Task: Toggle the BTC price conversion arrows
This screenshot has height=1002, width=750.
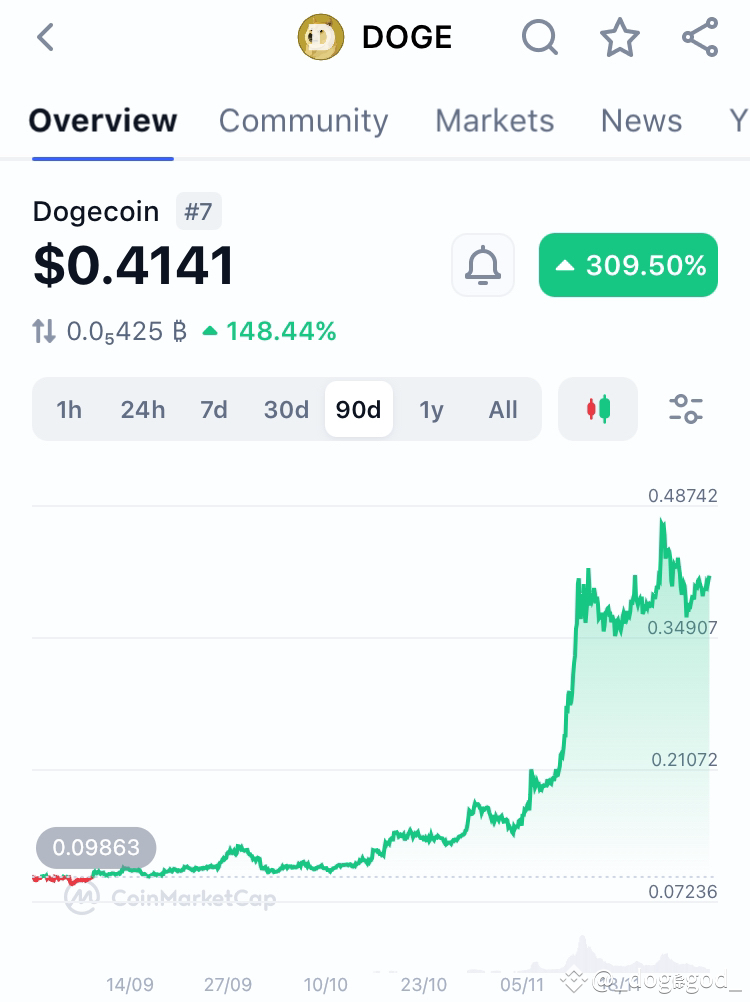Action: tap(44, 331)
